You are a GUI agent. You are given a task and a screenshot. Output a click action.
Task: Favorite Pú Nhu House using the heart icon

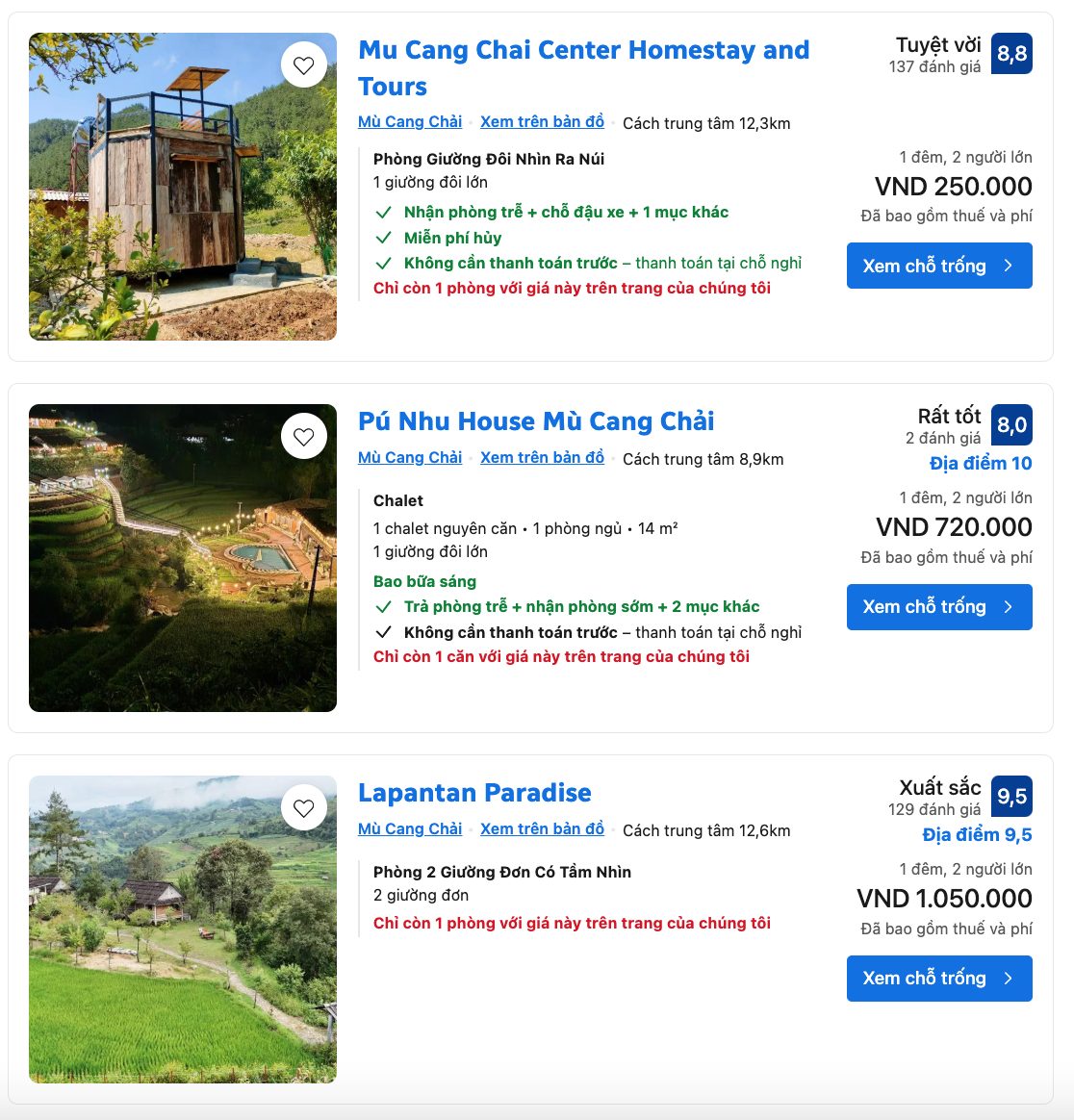tap(304, 436)
